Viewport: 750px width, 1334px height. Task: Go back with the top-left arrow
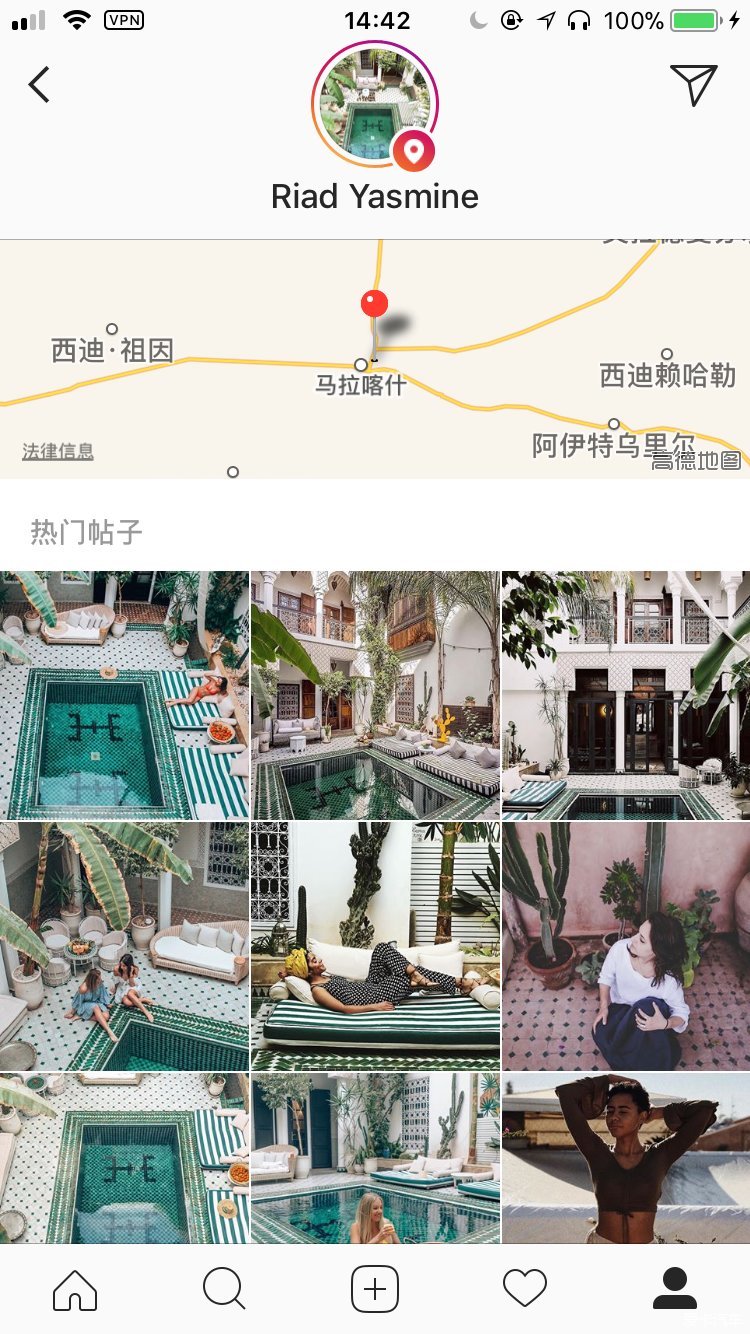pos(39,85)
